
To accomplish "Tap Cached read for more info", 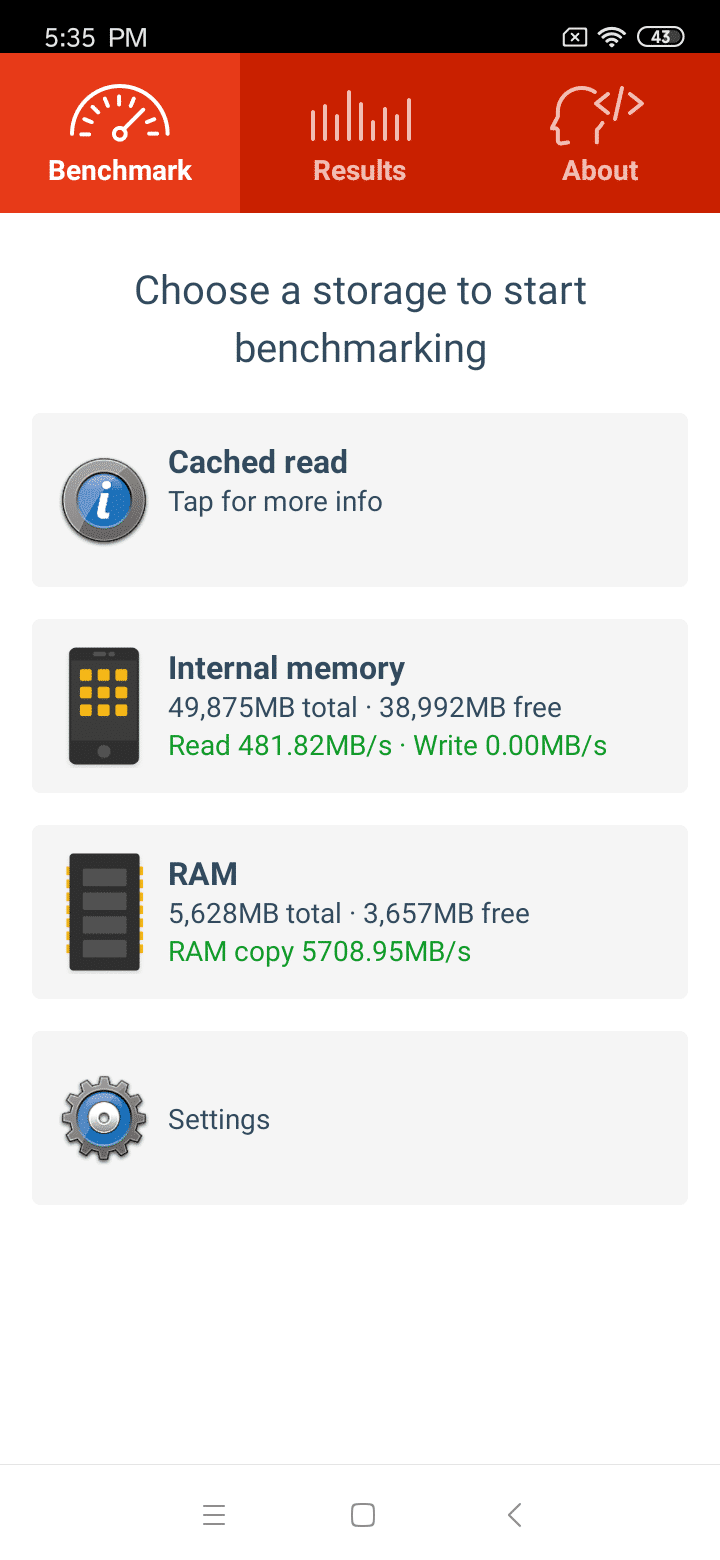I will tap(360, 500).
